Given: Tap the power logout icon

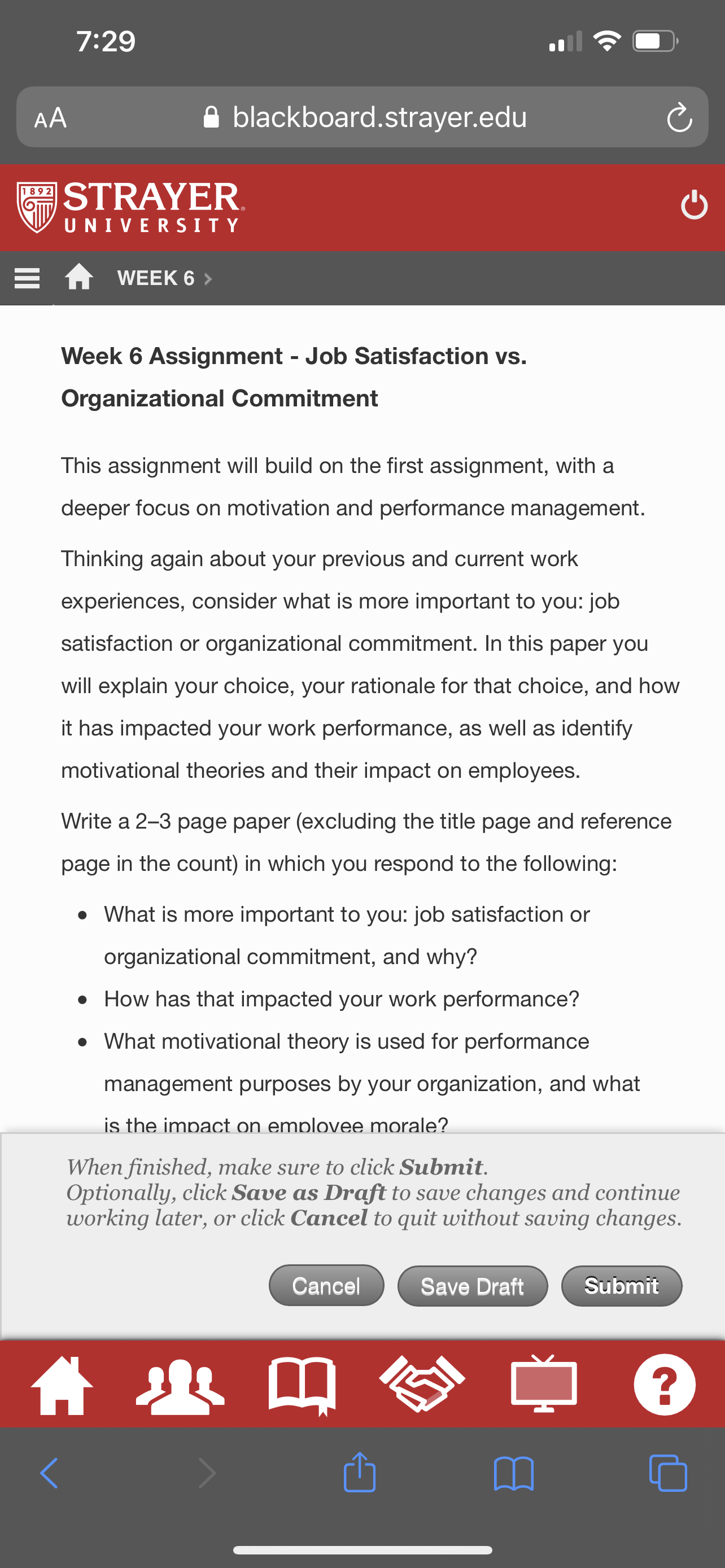Looking at the screenshot, I should [694, 205].
